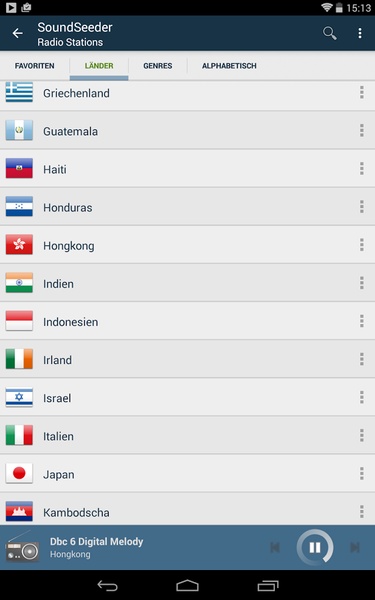Open stations from Griechenland
The image size is (375, 600).
(x=188, y=95)
